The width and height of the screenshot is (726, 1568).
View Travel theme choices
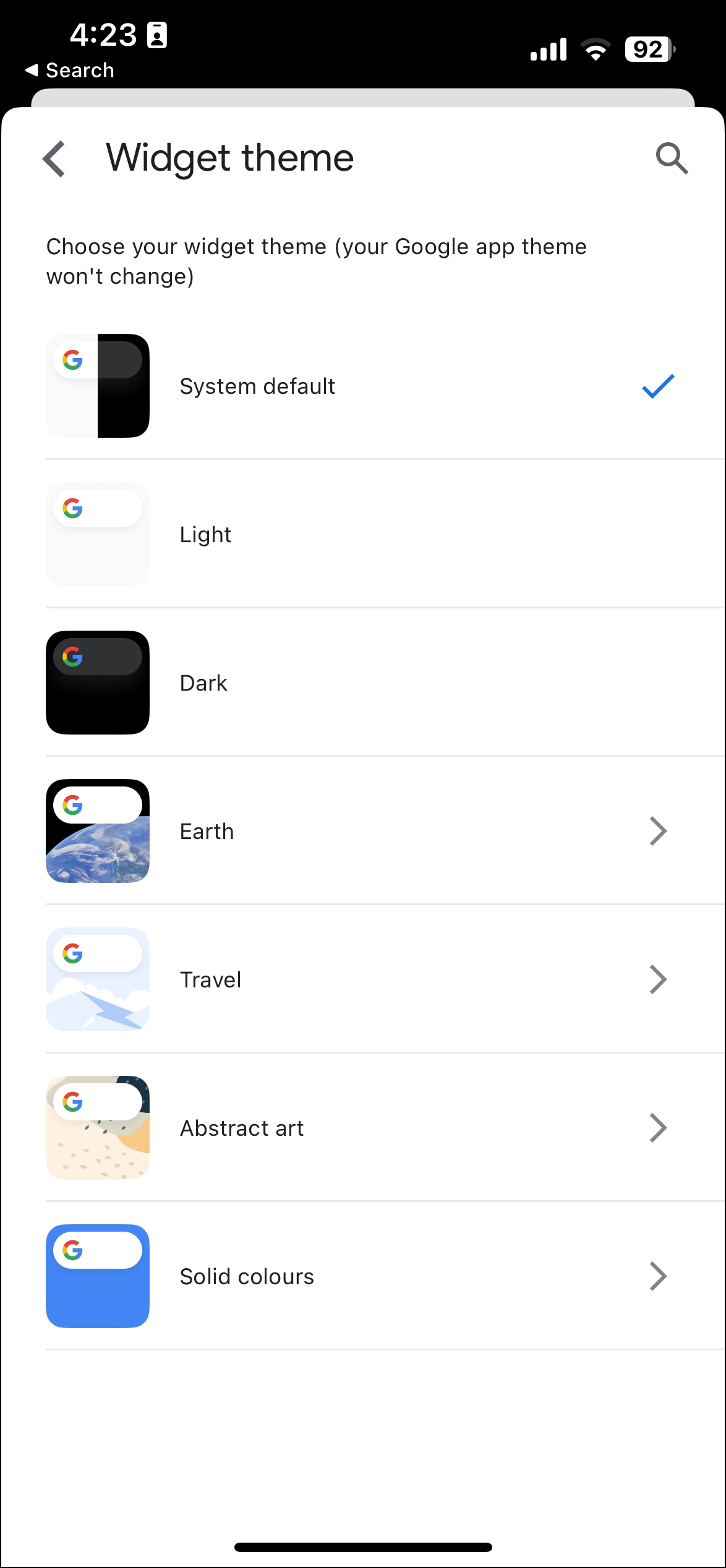[211, 980]
